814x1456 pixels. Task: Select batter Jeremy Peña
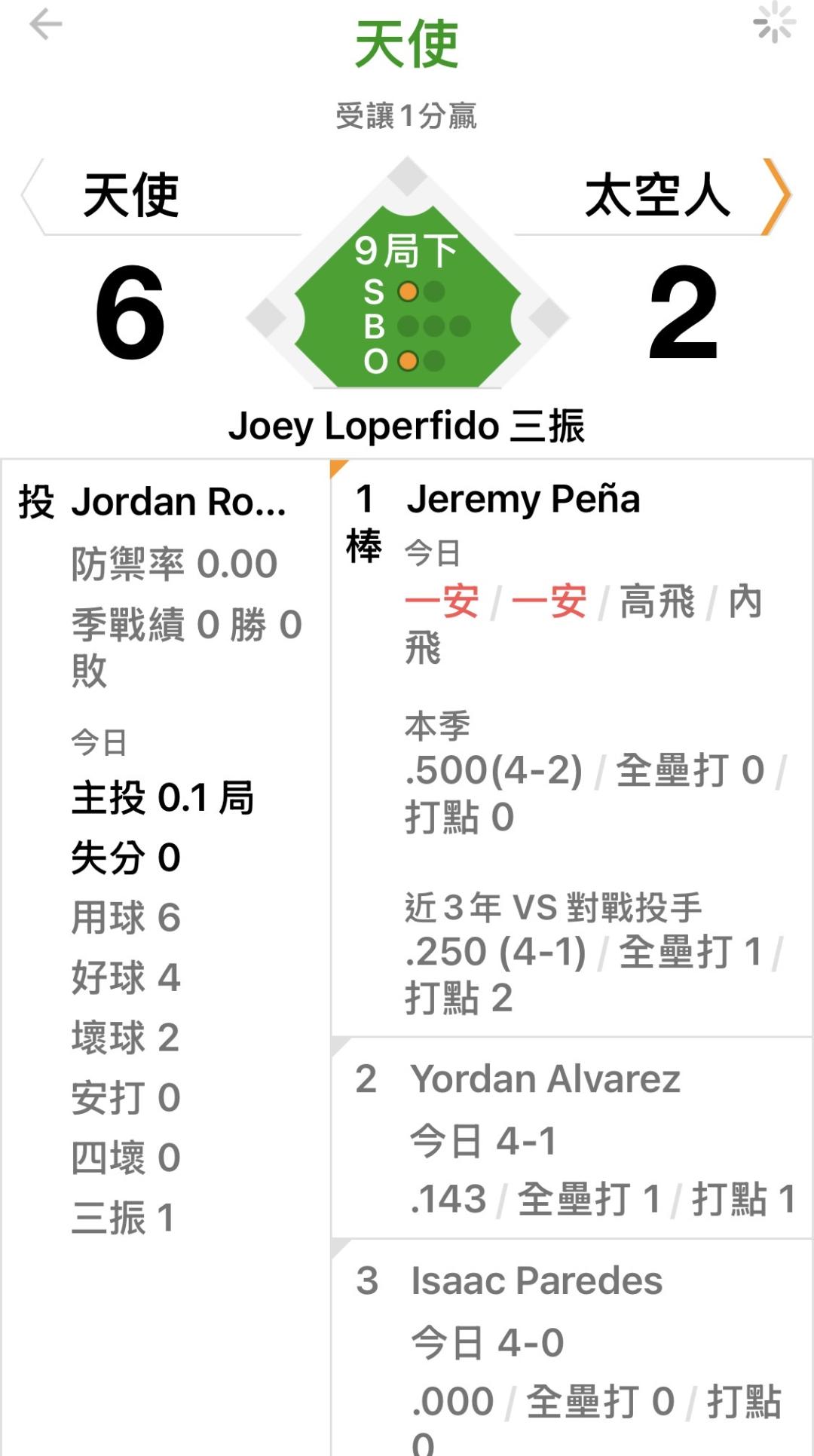pos(523,499)
